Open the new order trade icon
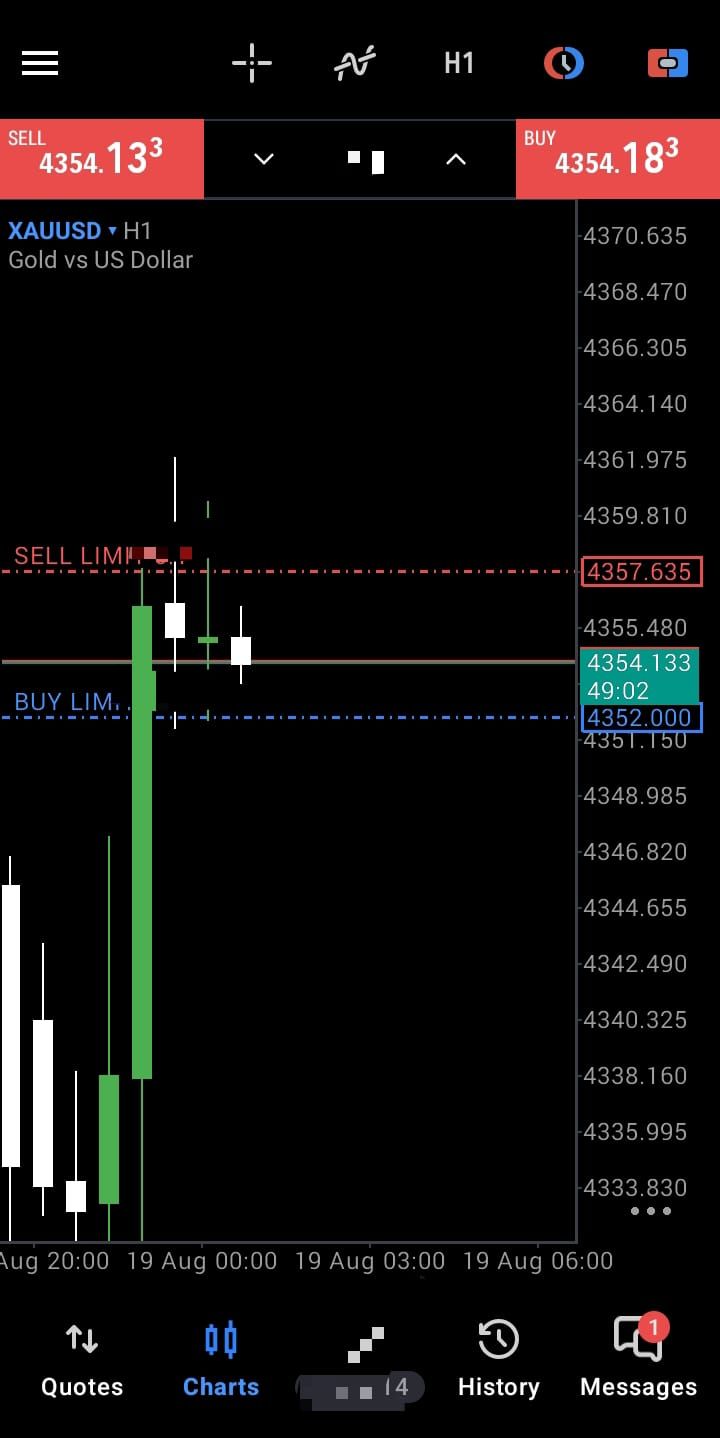720x1438 pixels. (x=667, y=64)
